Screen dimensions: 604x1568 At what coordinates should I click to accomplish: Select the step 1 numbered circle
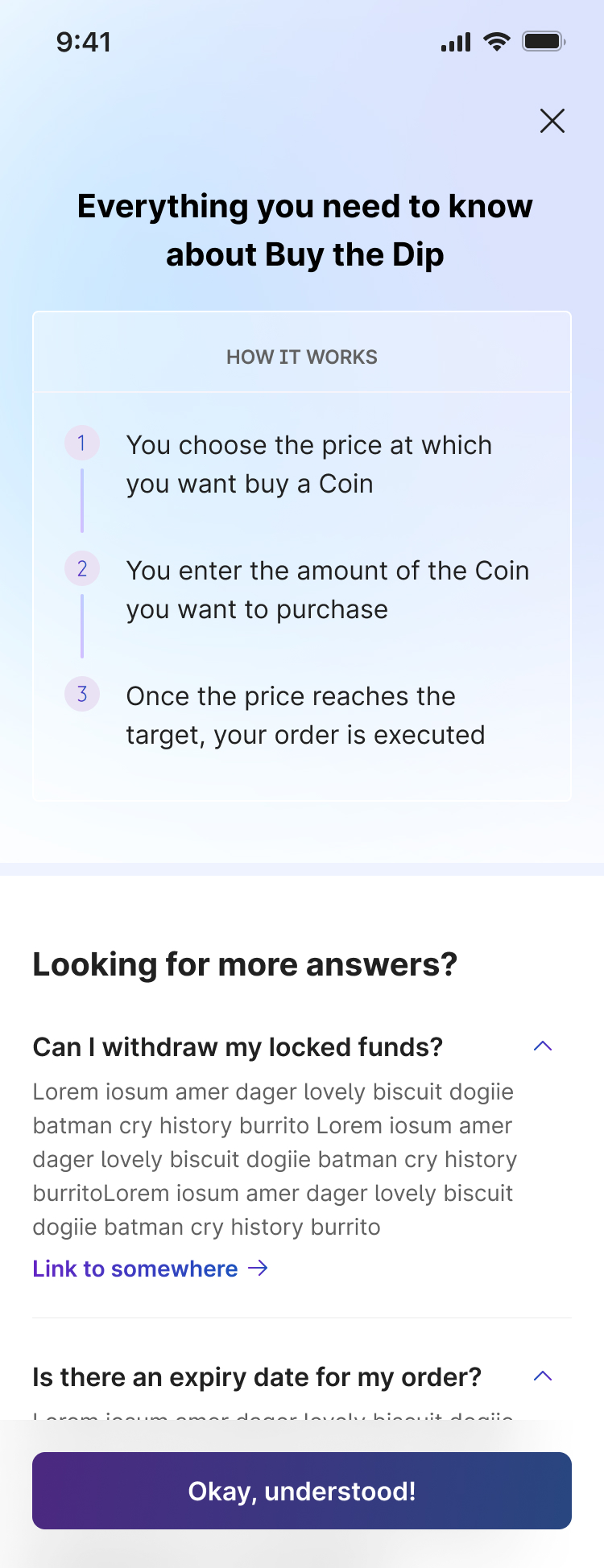click(x=81, y=442)
